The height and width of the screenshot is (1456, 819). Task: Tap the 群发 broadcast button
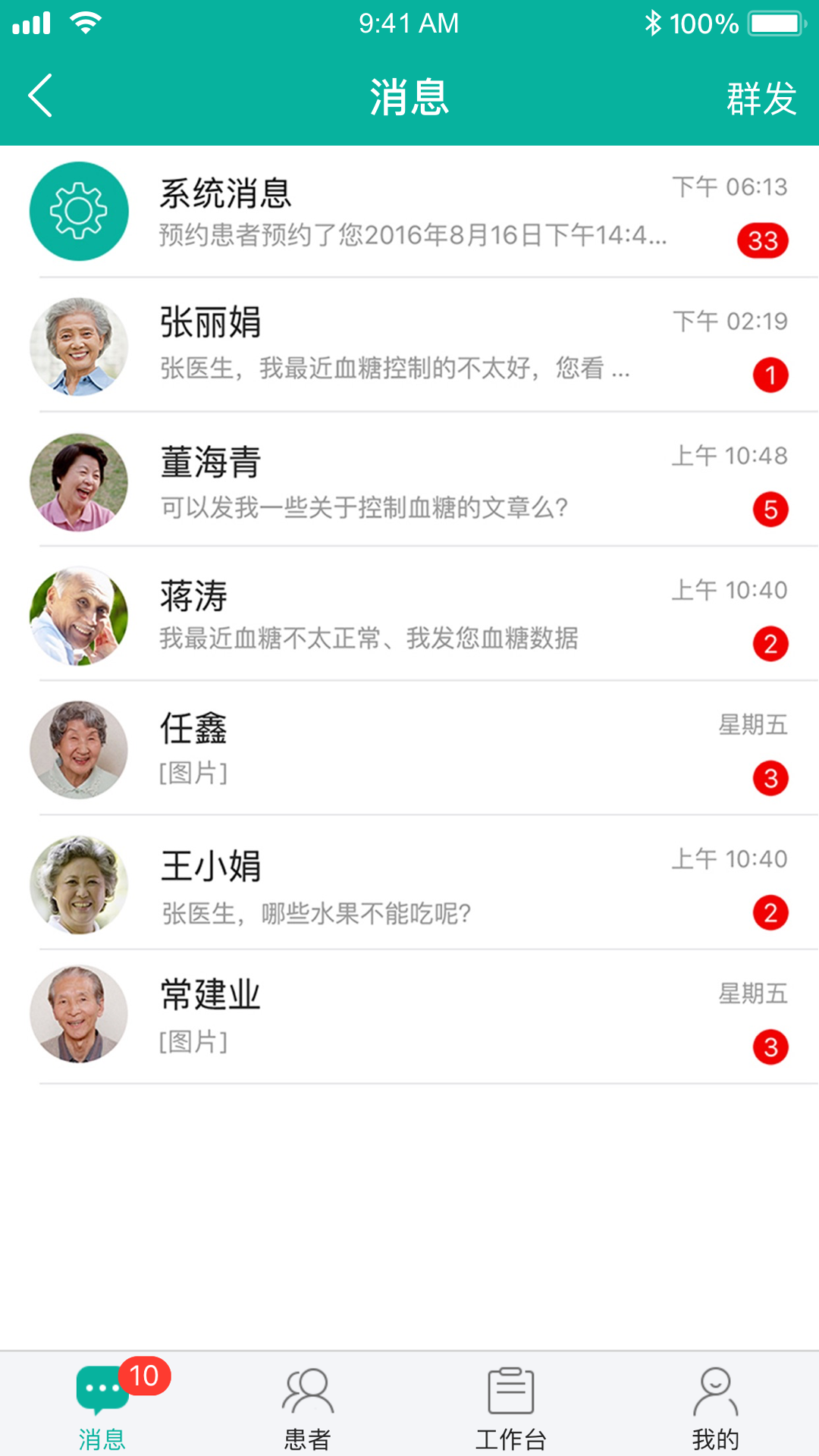[761, 98]
